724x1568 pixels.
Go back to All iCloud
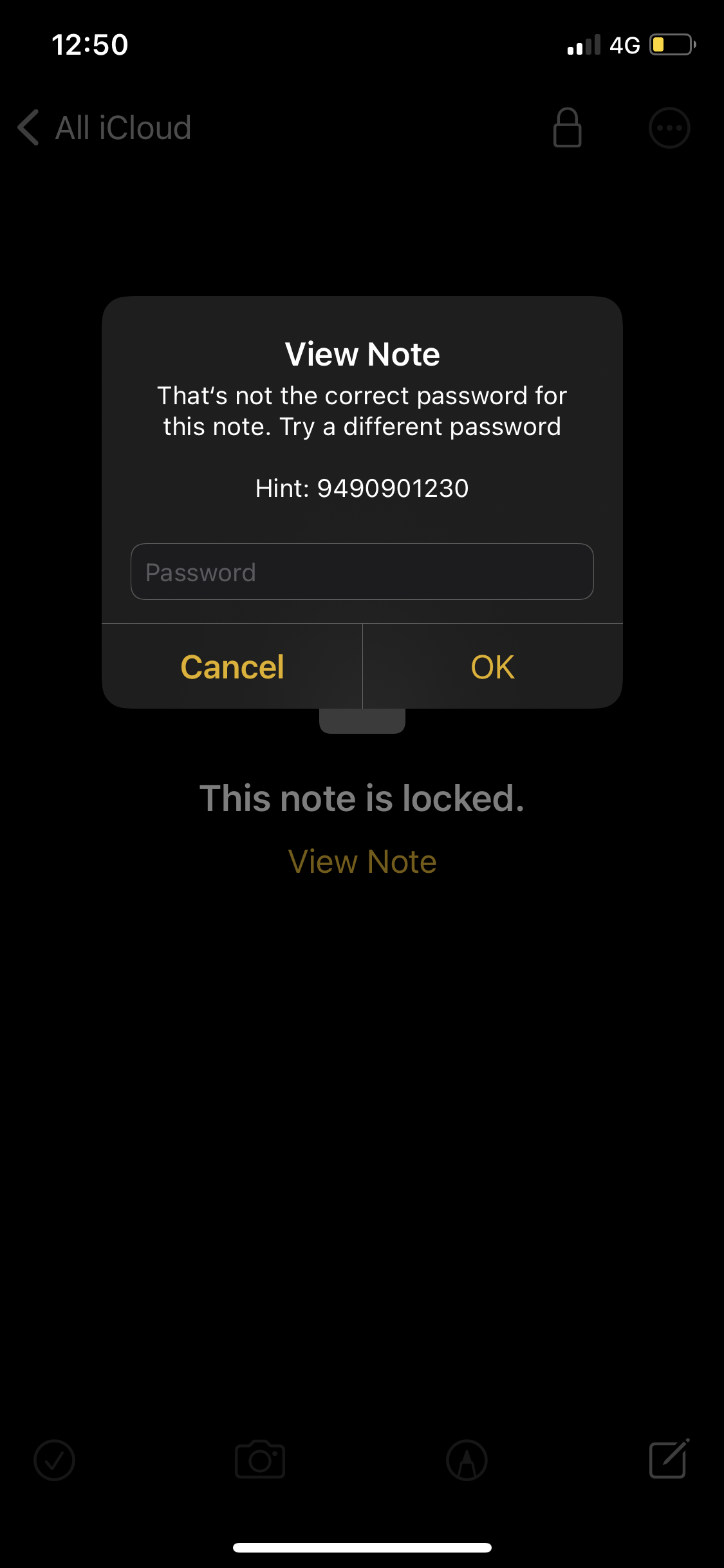tap(105, 127)
